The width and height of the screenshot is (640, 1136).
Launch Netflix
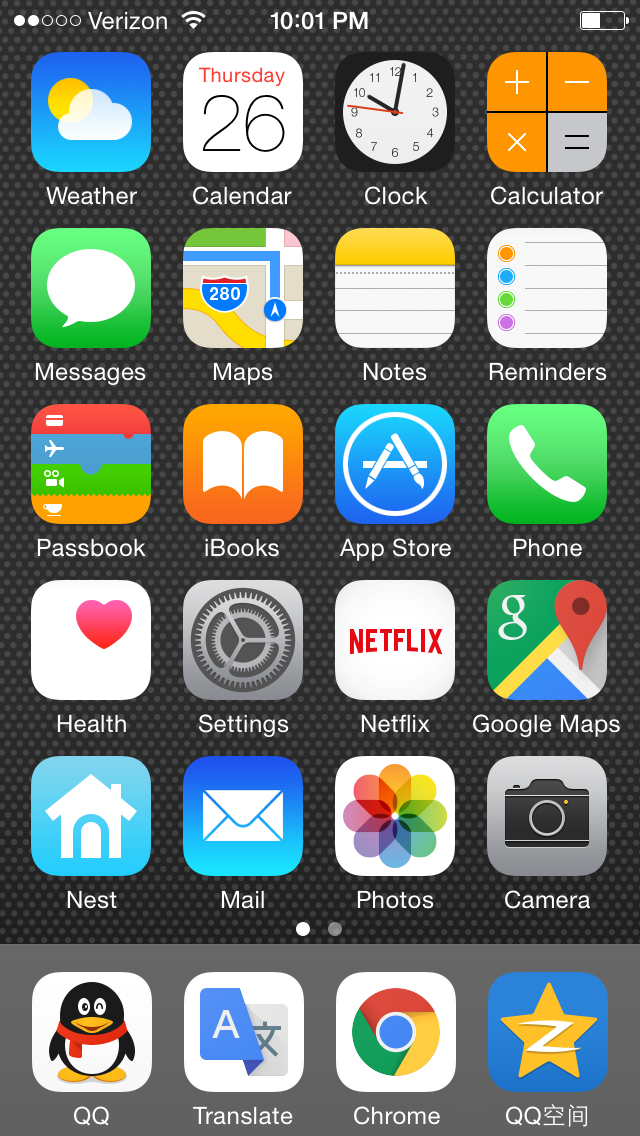[x=395, y=640]
